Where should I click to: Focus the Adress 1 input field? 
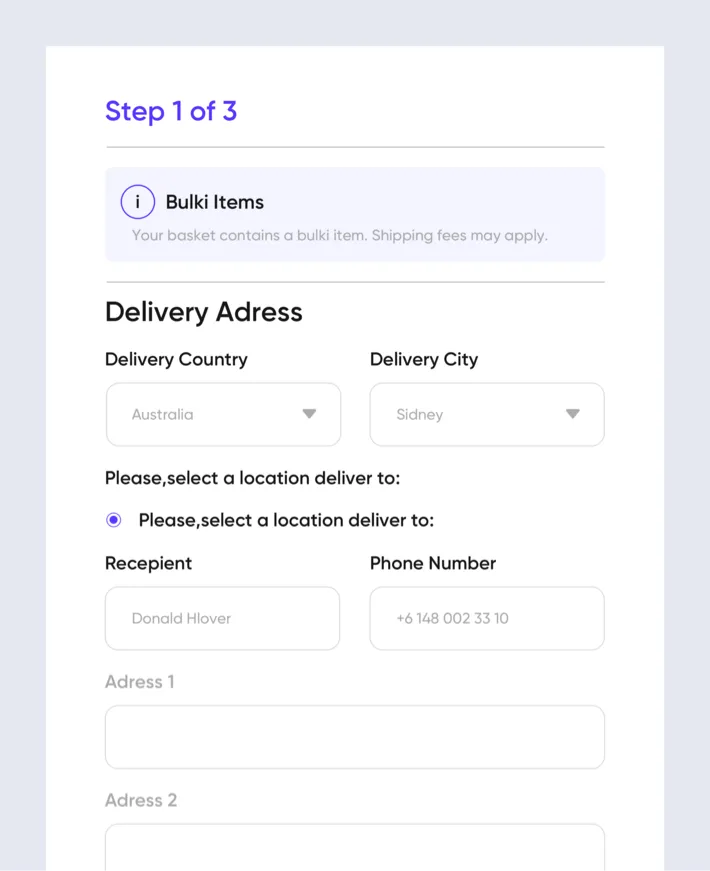(355, 737)
